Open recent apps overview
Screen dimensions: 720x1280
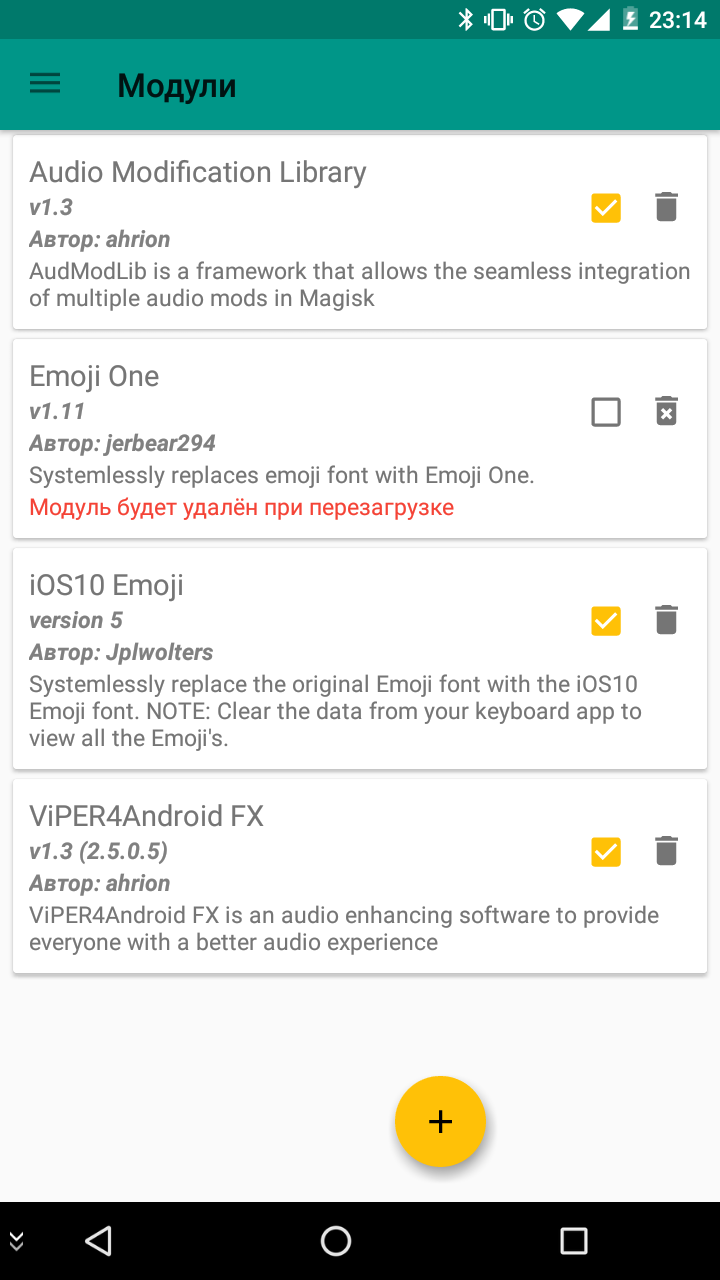(574, 1241)
